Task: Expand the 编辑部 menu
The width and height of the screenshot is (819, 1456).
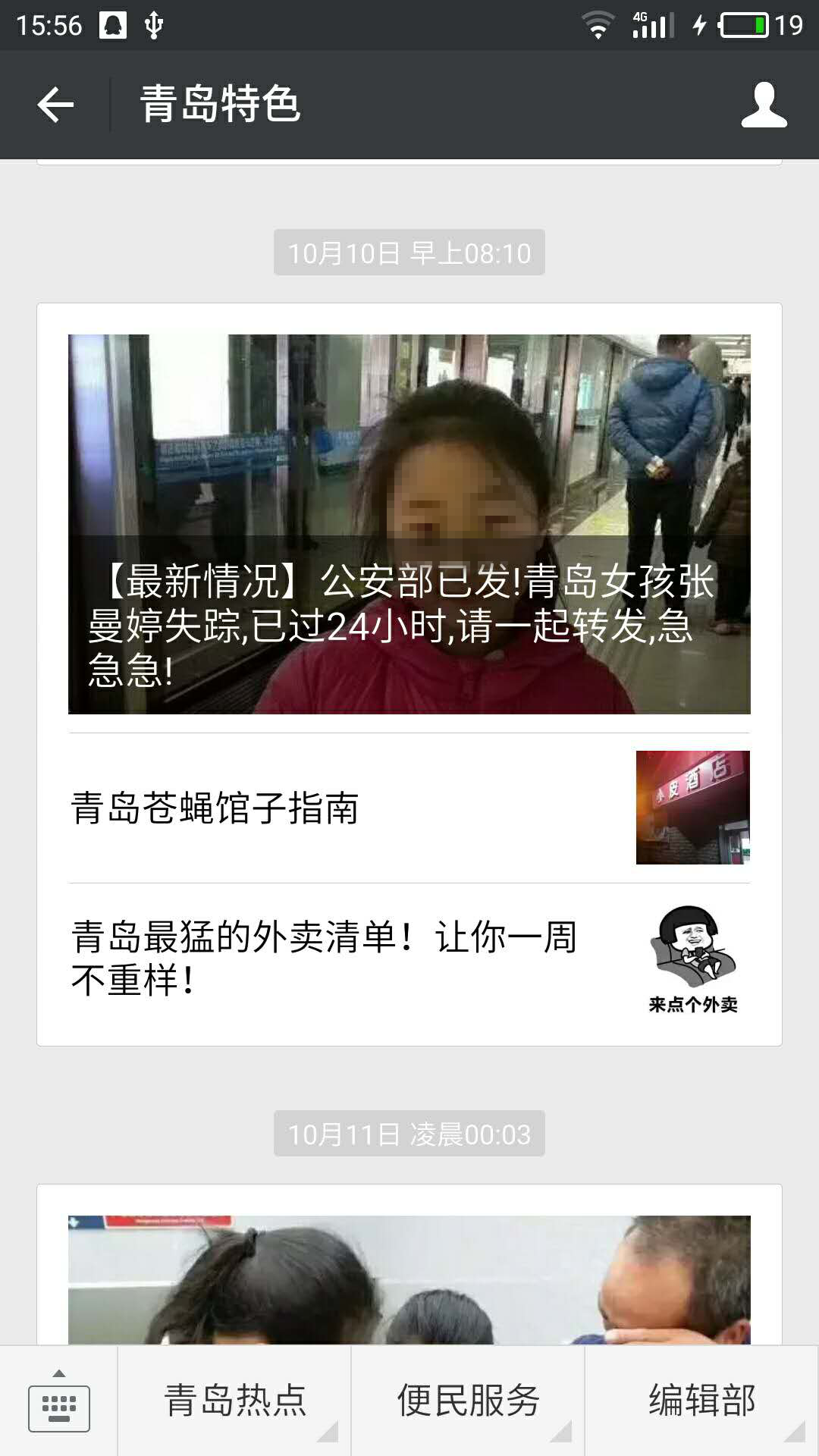Action: [702, 1401]
